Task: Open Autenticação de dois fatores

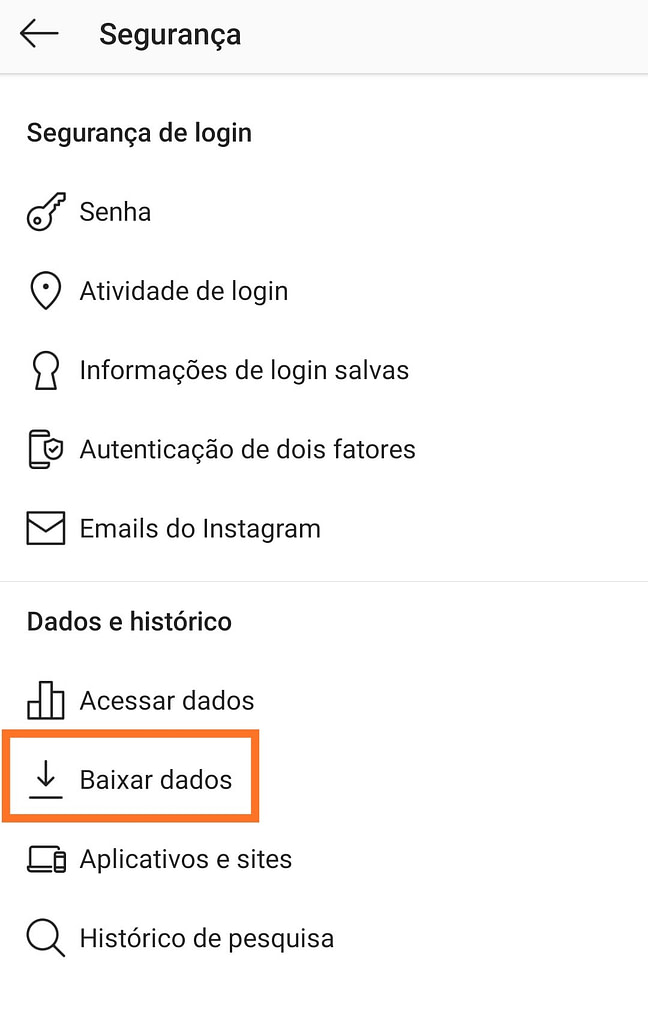Action: click(x=247, y=449)
